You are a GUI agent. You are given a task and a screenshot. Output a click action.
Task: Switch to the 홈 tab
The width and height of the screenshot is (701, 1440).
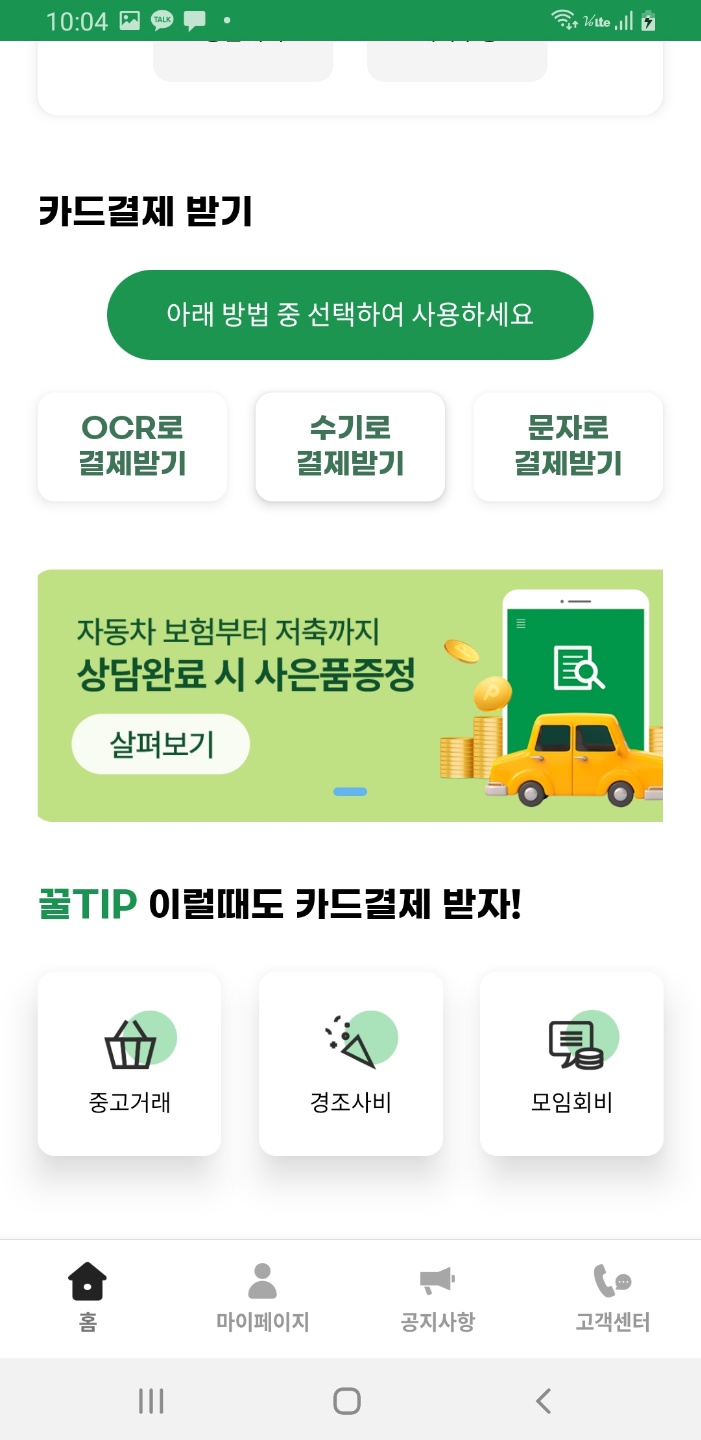pos(88,1297)
